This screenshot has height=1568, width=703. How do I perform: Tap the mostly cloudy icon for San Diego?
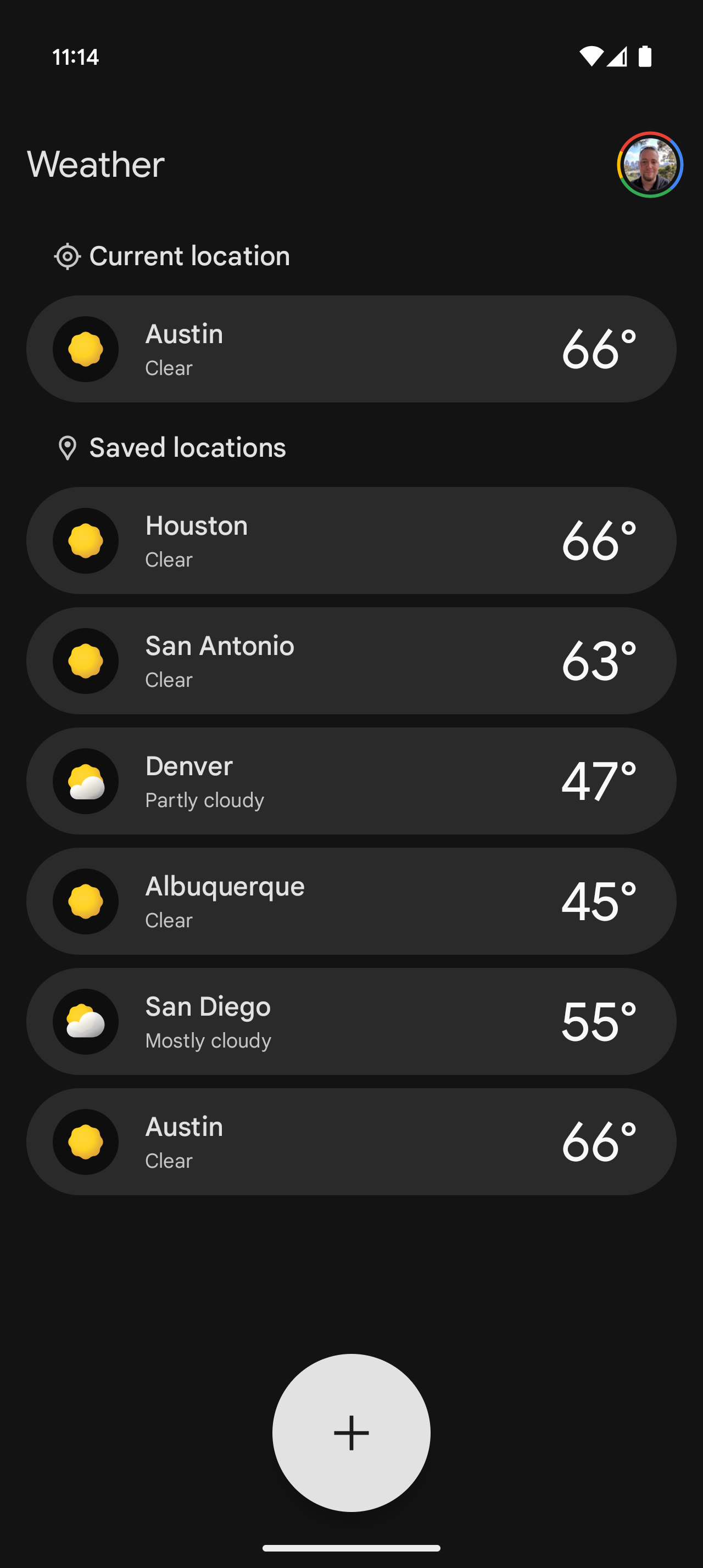click(x=86, y=1021)
